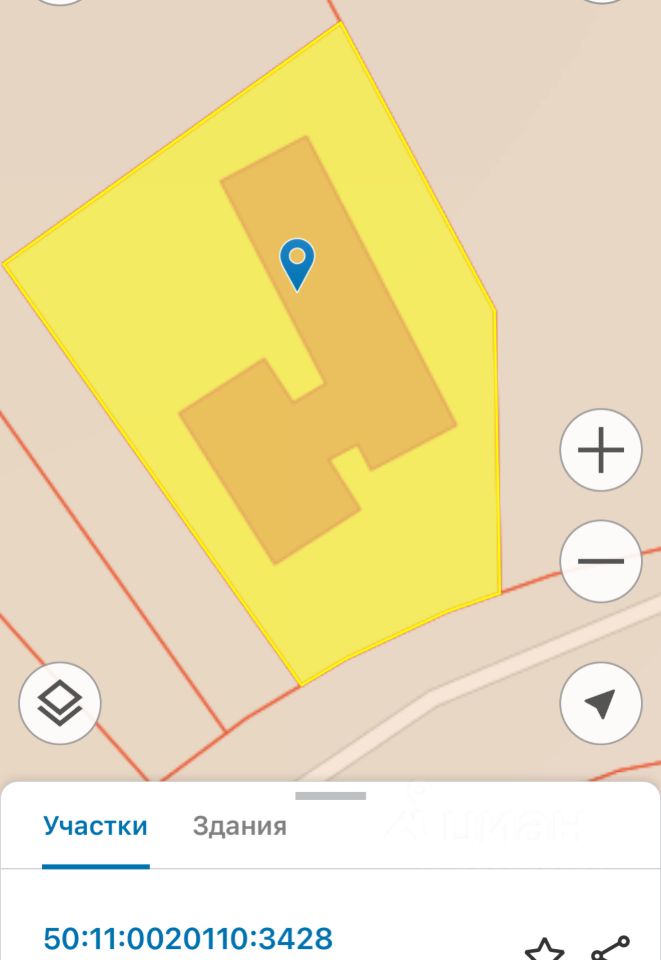Open the map layers selector
661x960 pixels.
point(60,702)
